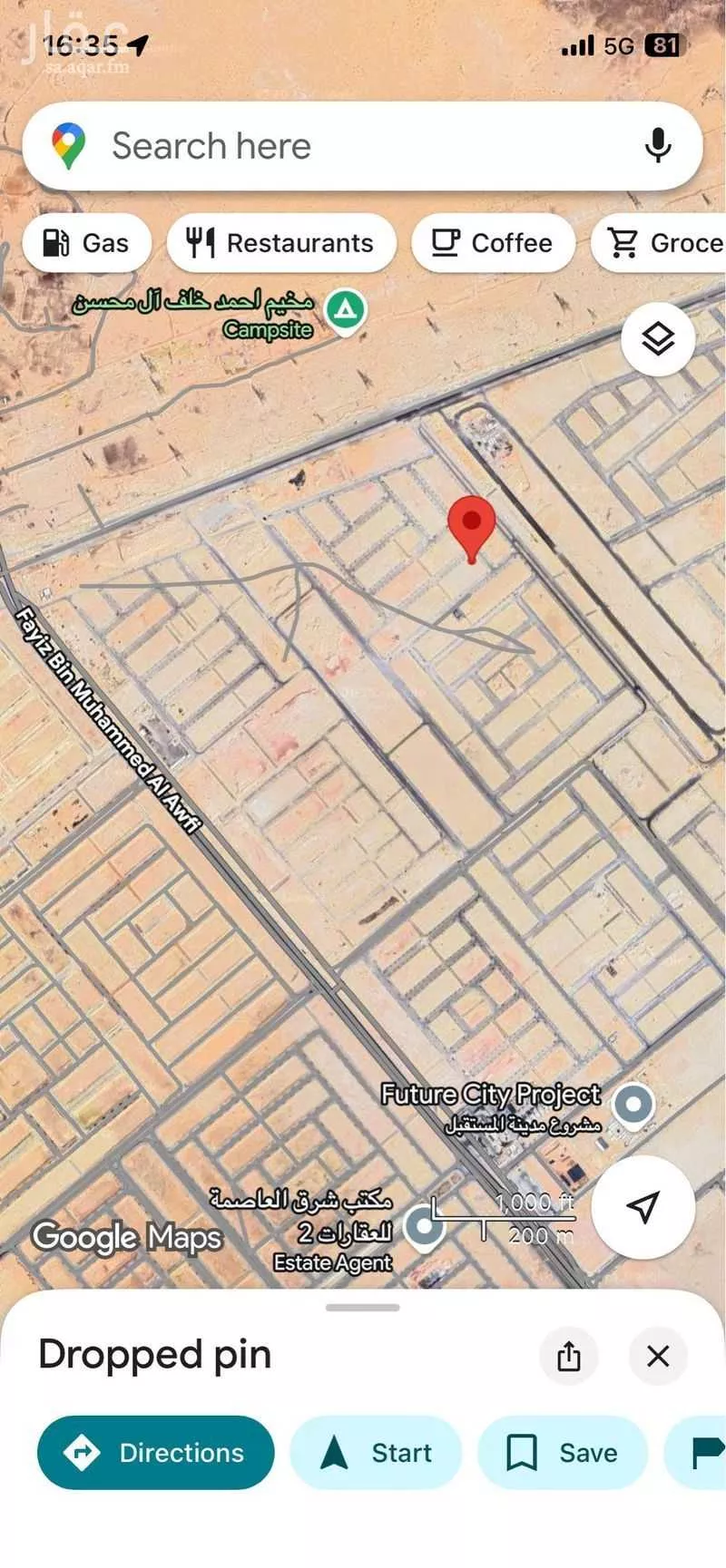Screen dimensions: 726x1568
Task: Tap Start to begin navigation
Action: pos(376,1453)
